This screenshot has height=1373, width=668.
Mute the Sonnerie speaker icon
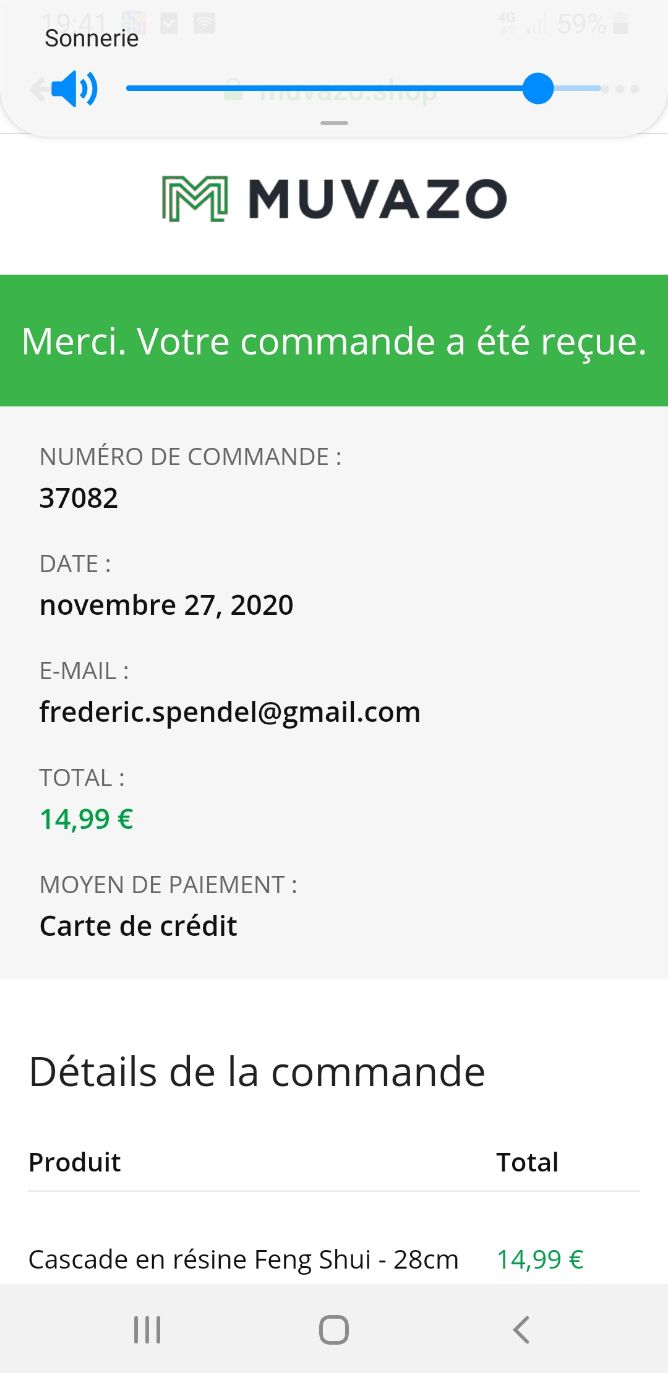point(74,89)
